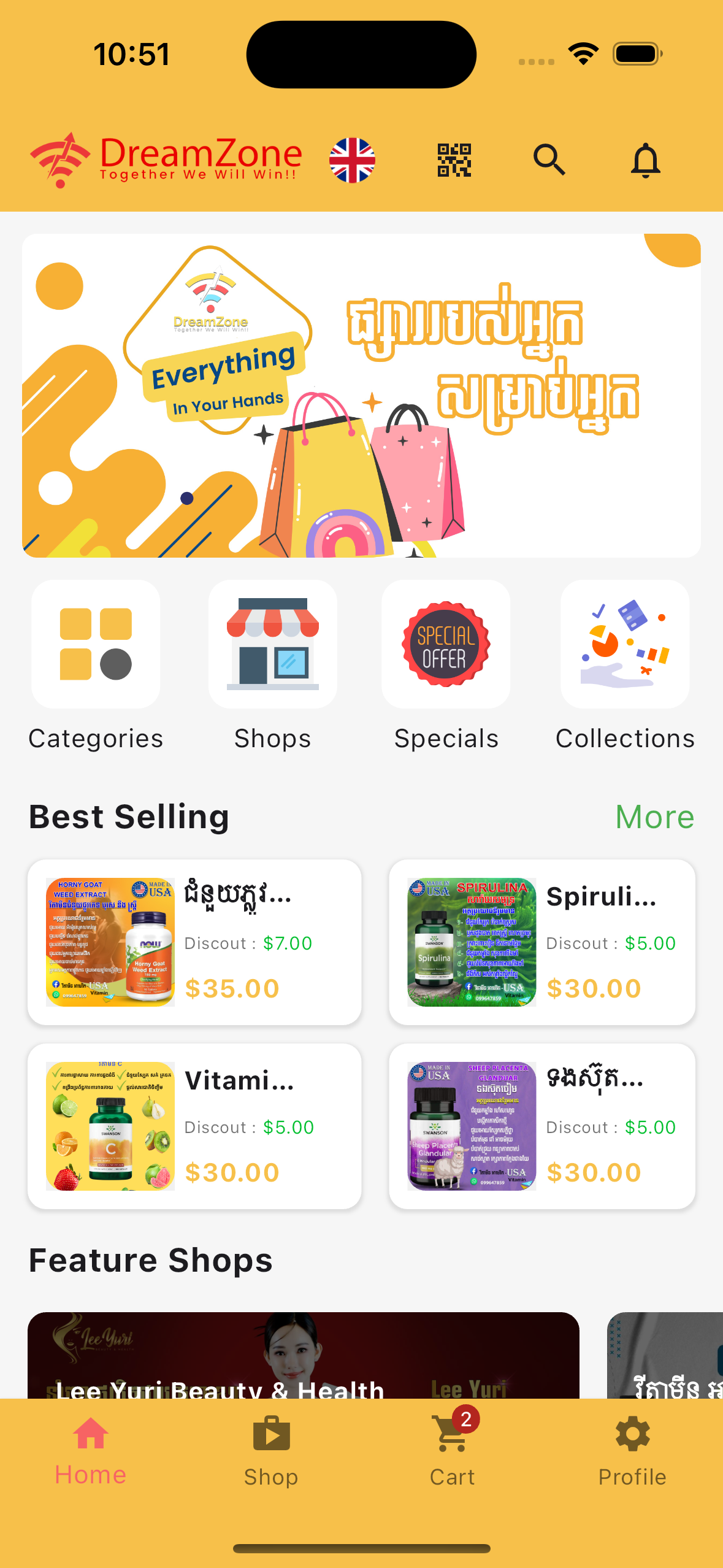Open the Spirulina product card
723x1568 pixels.
tap(542, 942)
